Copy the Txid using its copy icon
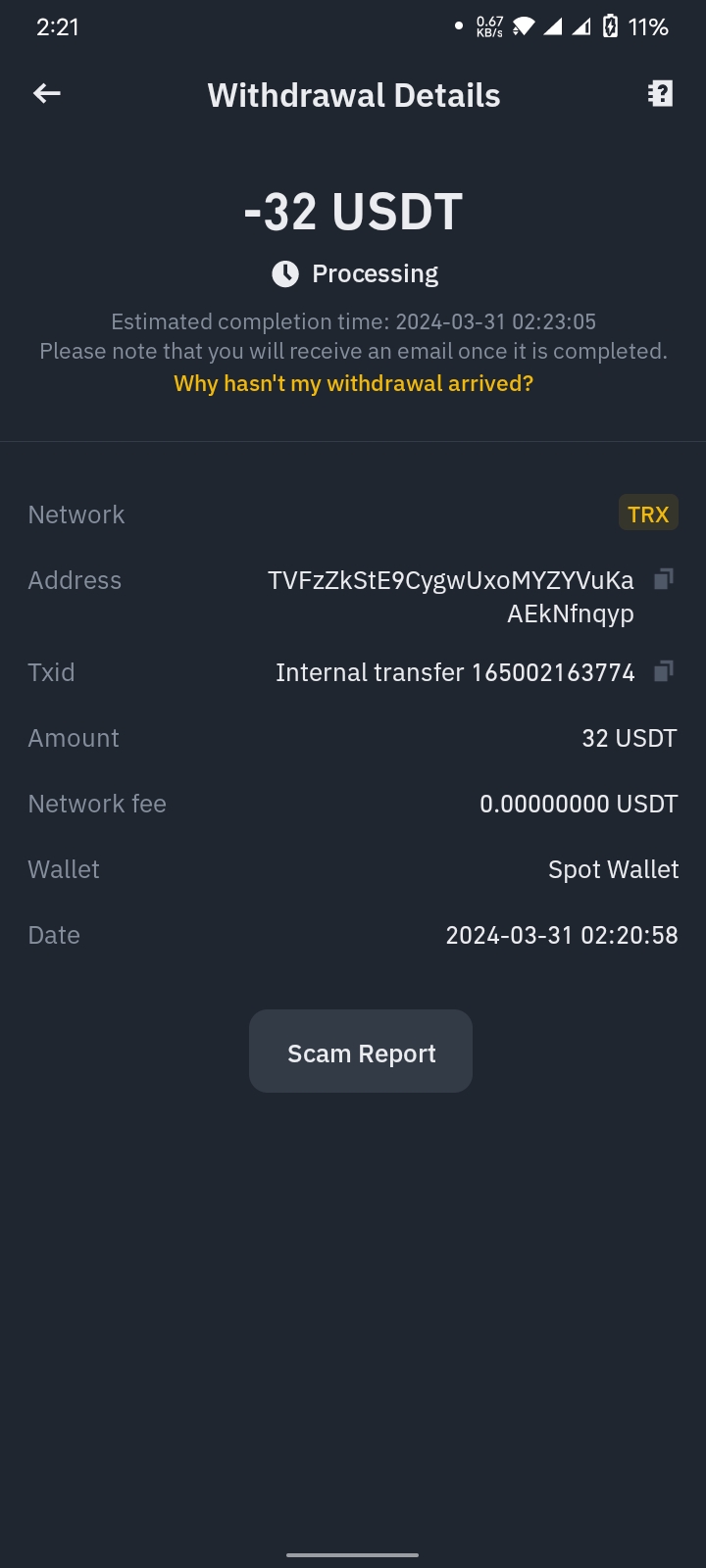The height and width of the screenshot is (1568, 706). (664, 671)
